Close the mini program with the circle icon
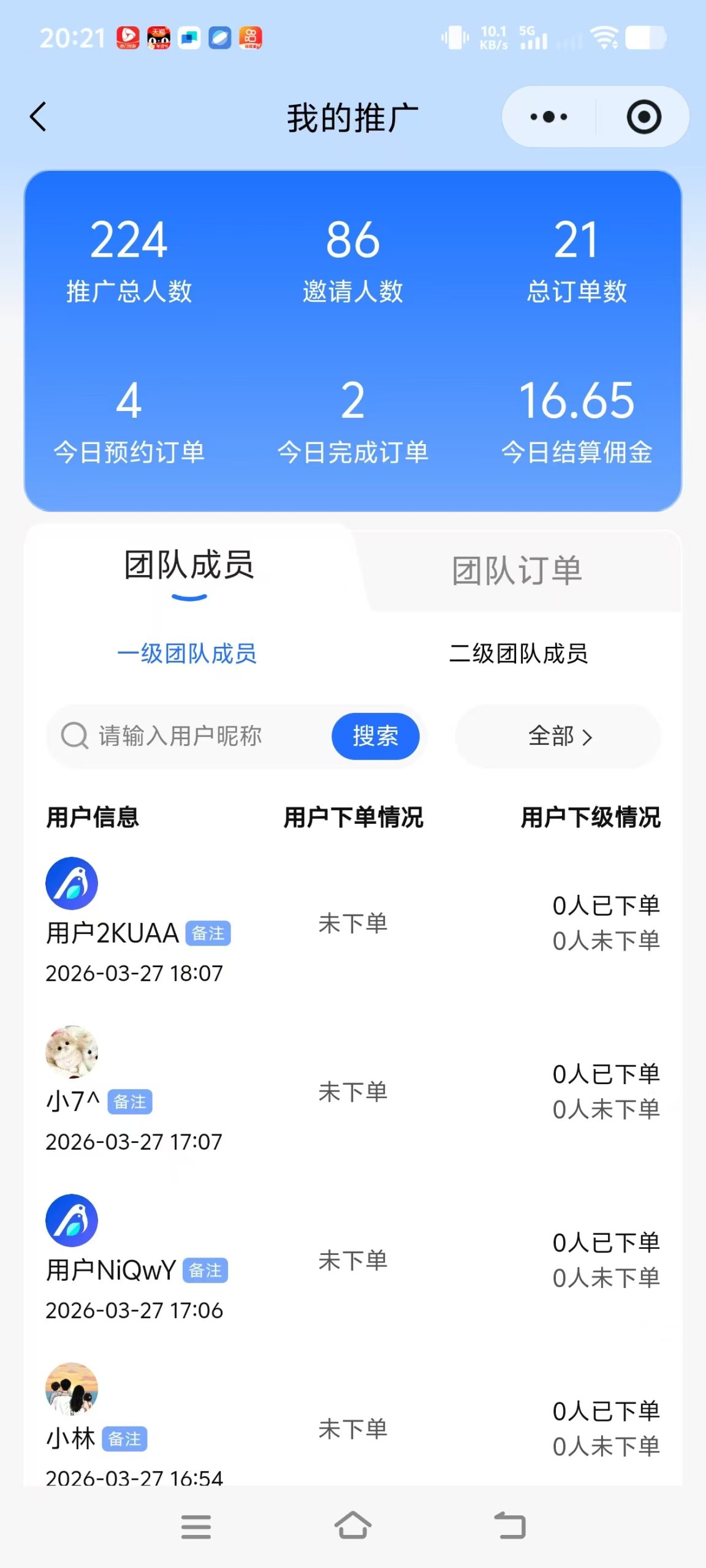This screenshot has height=1568, width=706. coord(643,116)
